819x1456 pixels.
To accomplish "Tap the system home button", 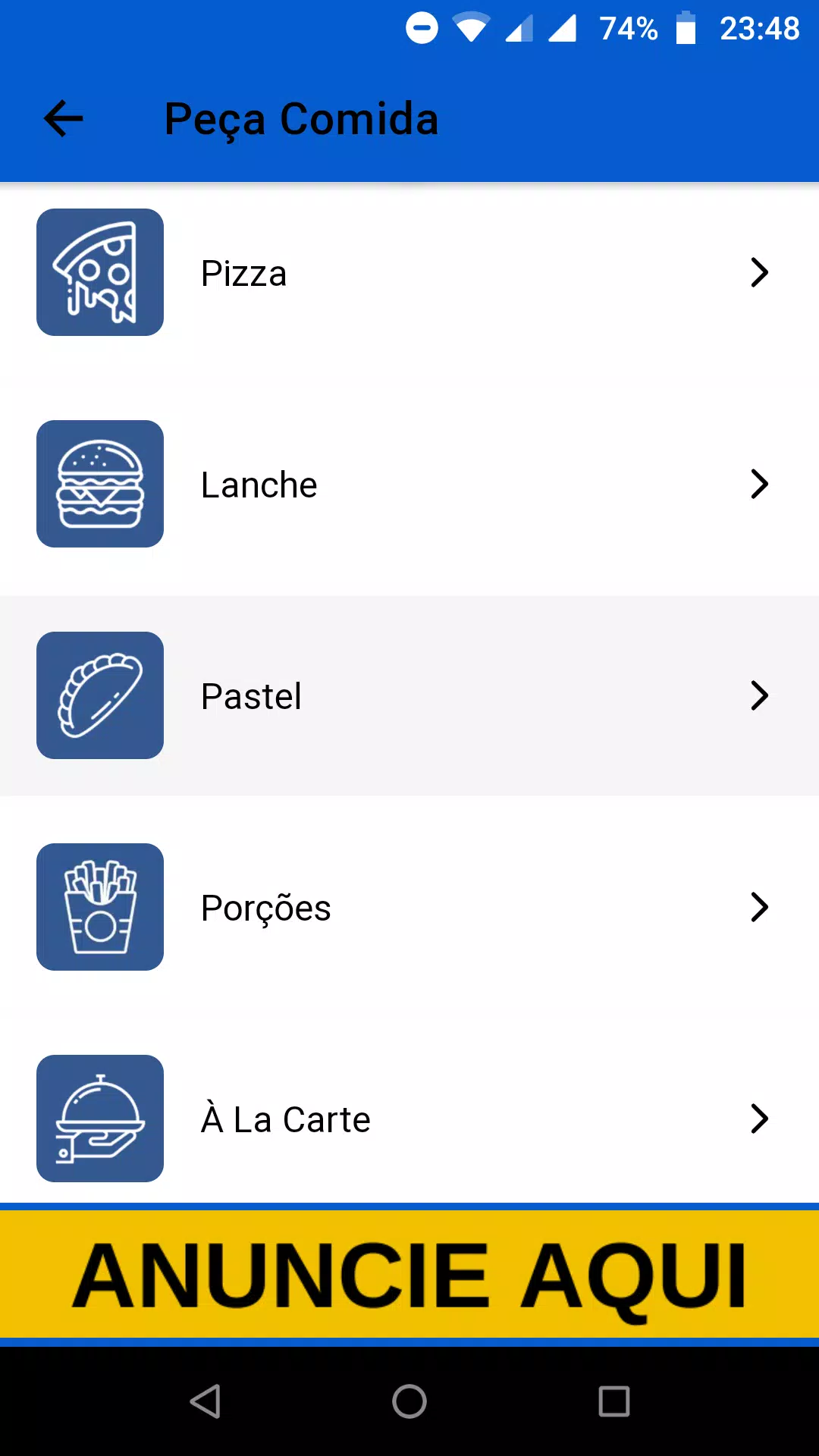I will click(x=409, y=1401).
